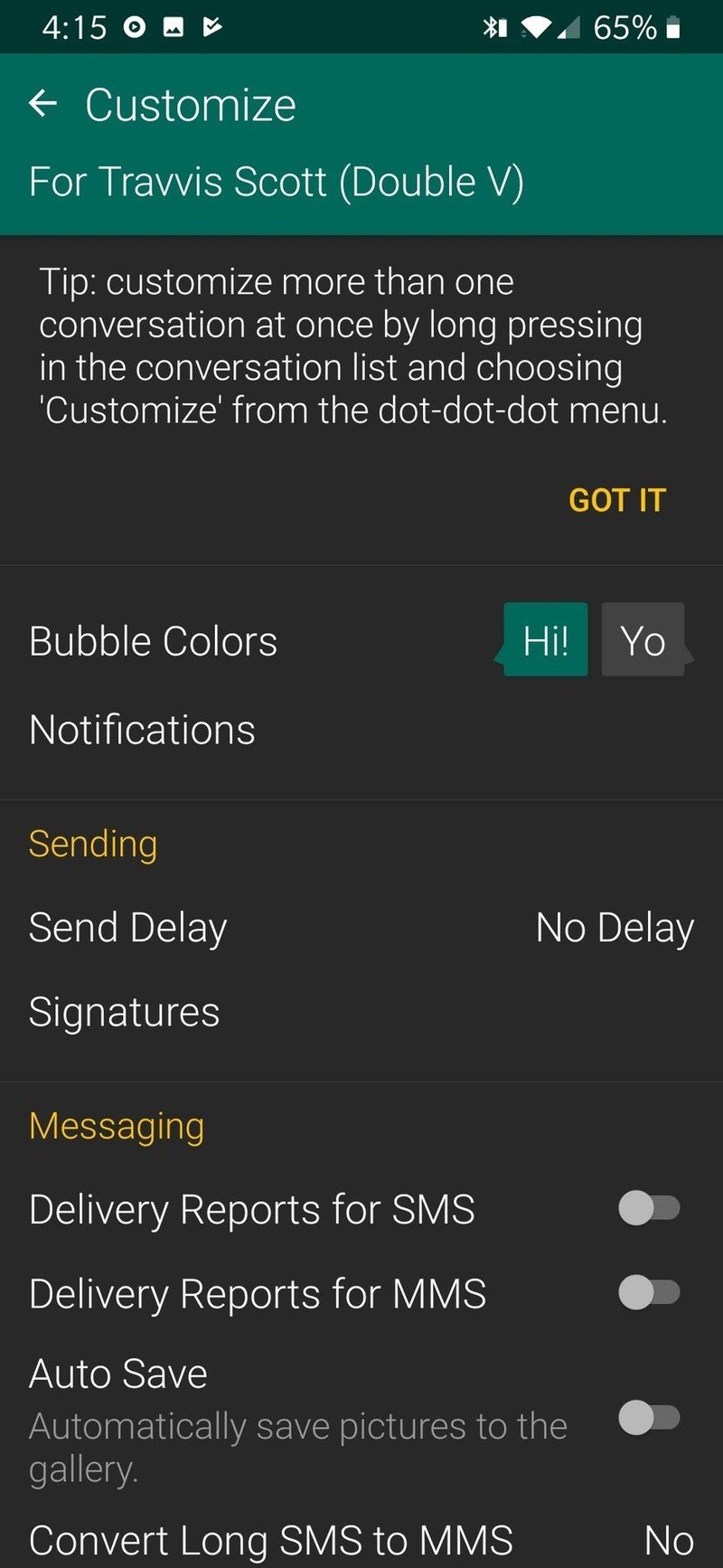This screenshot has width=723, height=1568.
Task: Go back from the Customize screen
Action: coord(43,104)
